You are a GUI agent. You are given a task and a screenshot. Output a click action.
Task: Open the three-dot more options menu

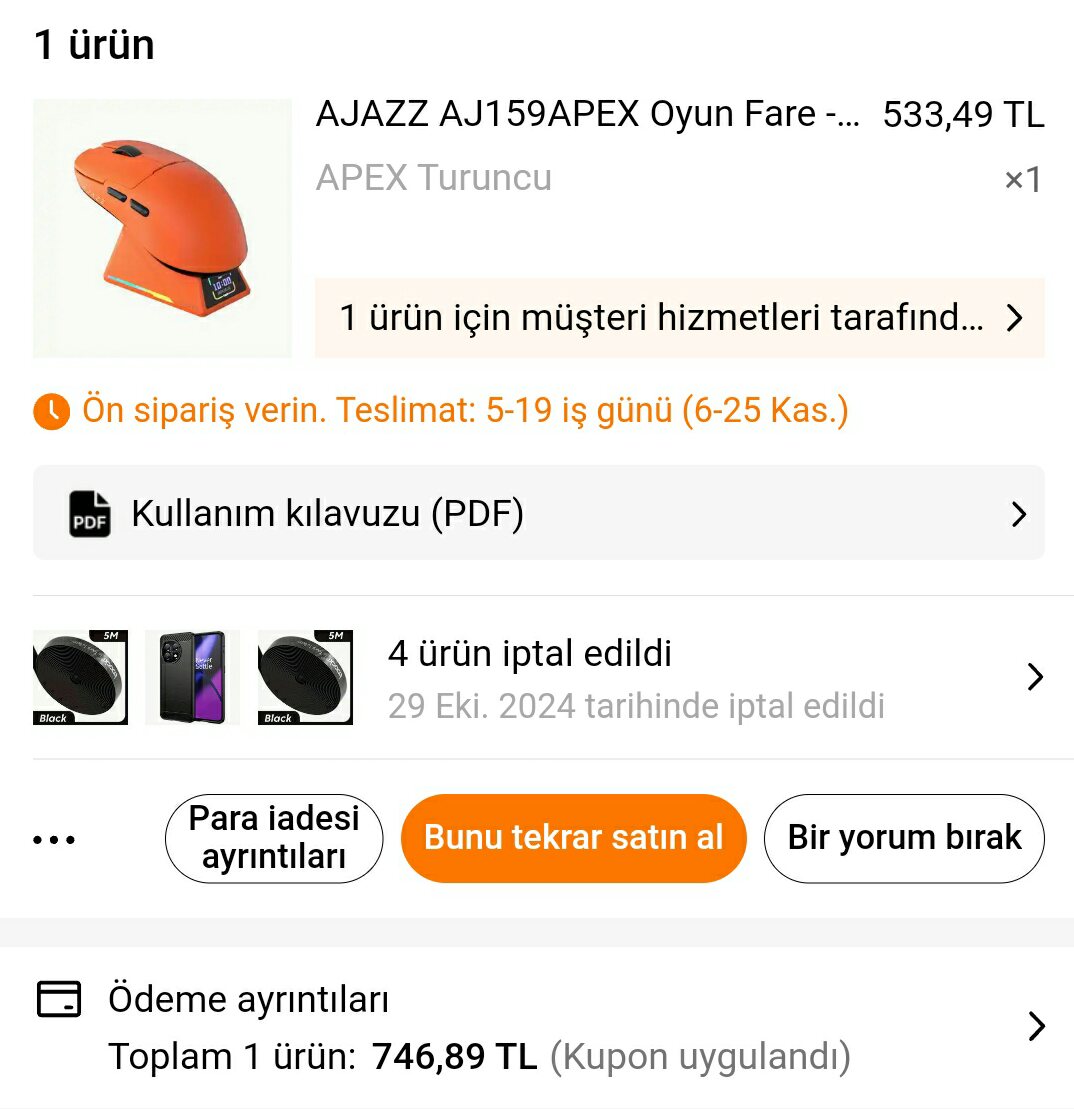click(x=54, y=839)
